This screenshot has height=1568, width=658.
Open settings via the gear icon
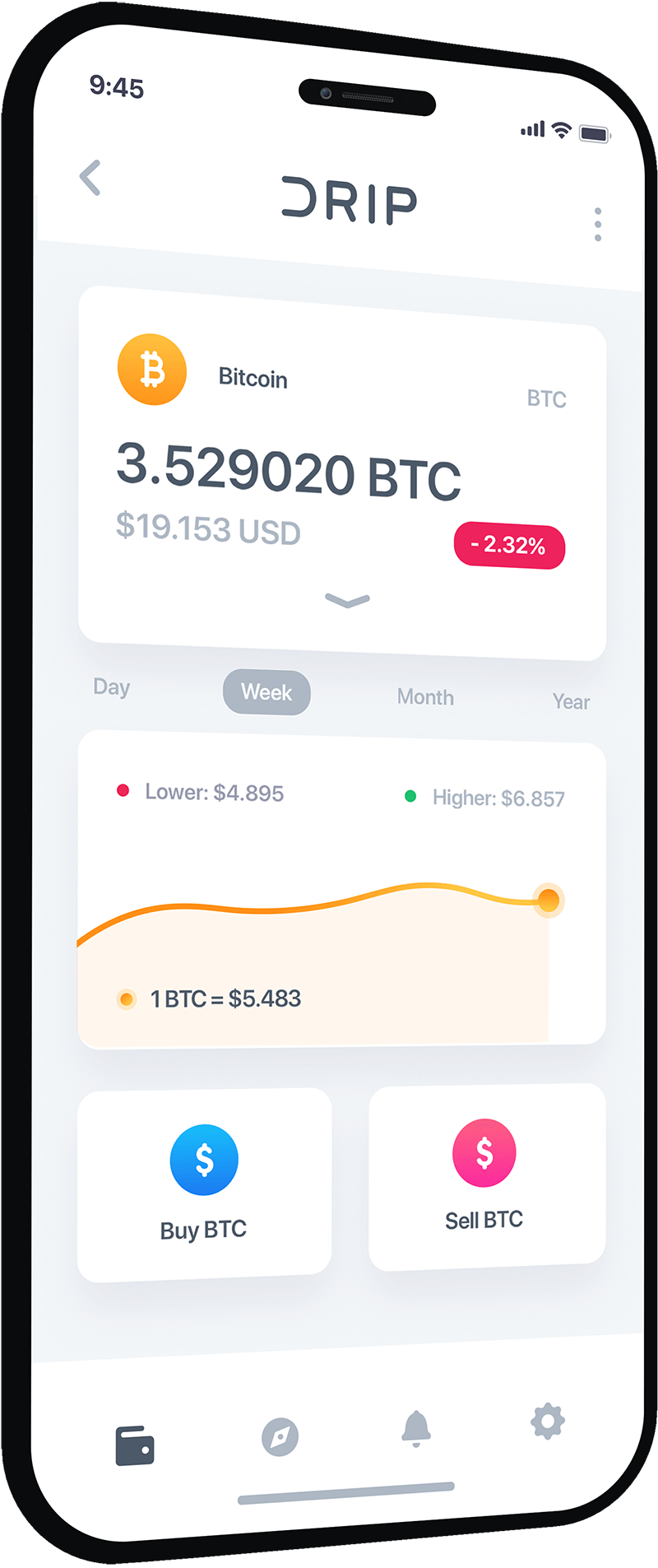coord(548,1421)
